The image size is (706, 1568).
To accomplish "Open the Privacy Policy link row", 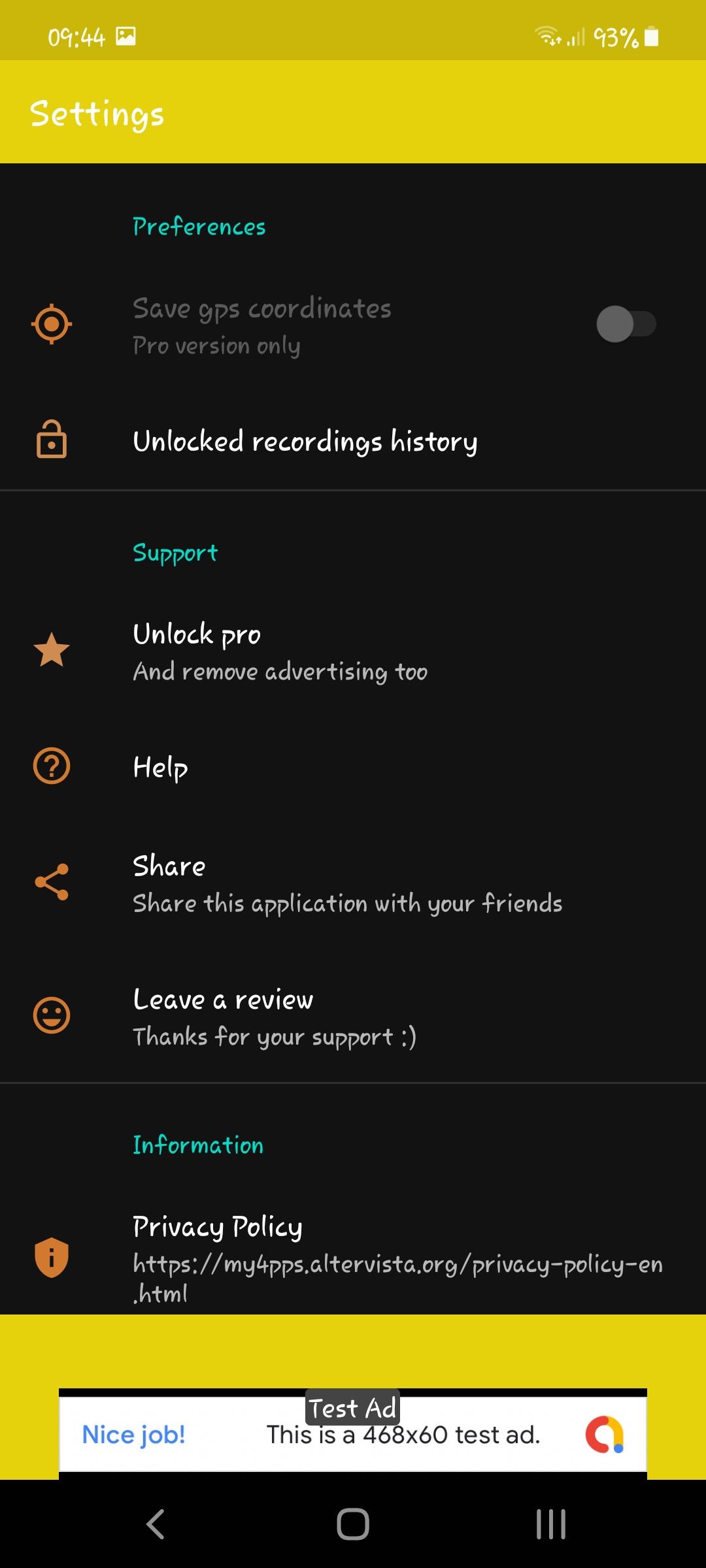I will click(353, 1257).
